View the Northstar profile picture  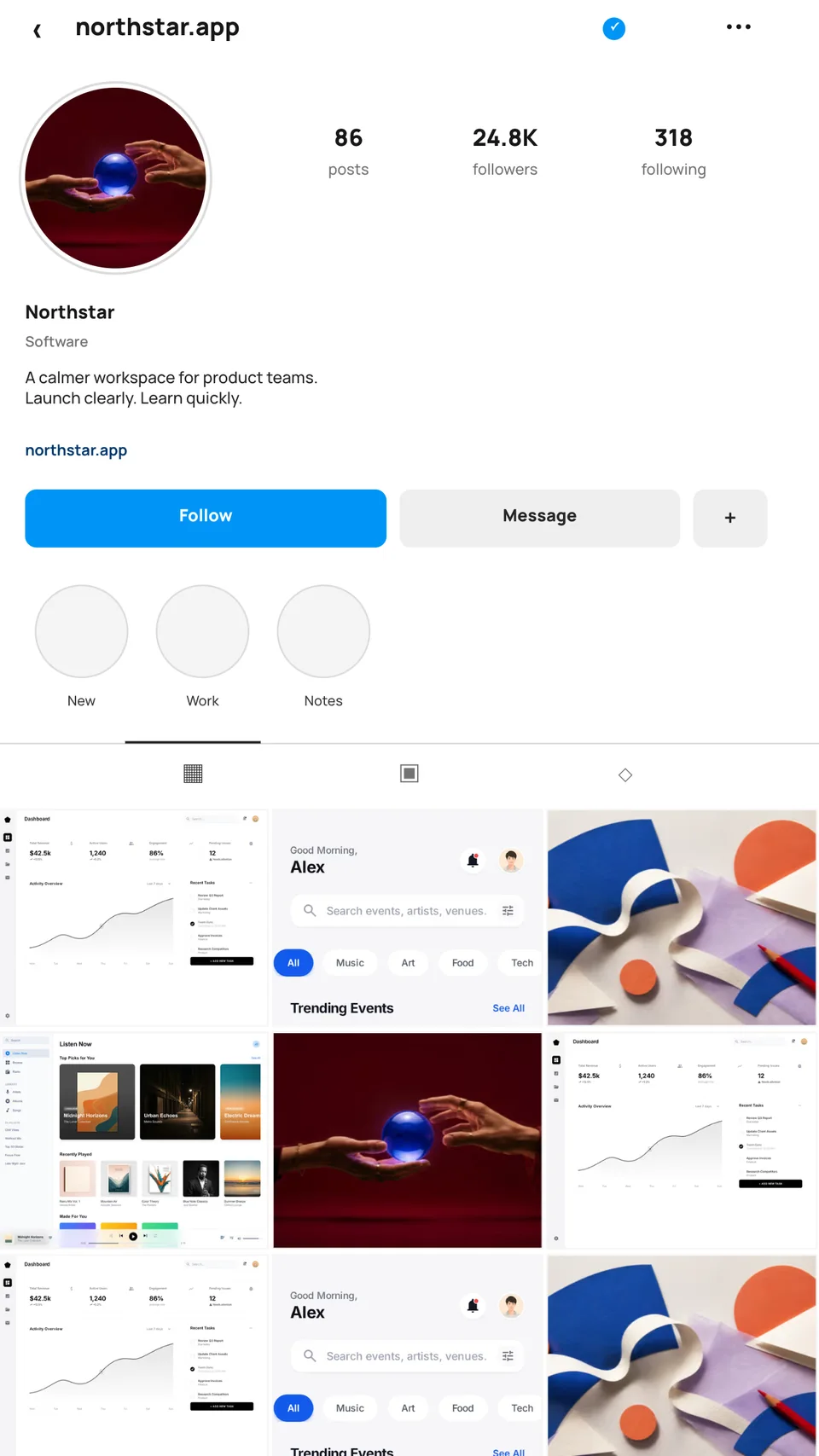(x=115, y=178)
